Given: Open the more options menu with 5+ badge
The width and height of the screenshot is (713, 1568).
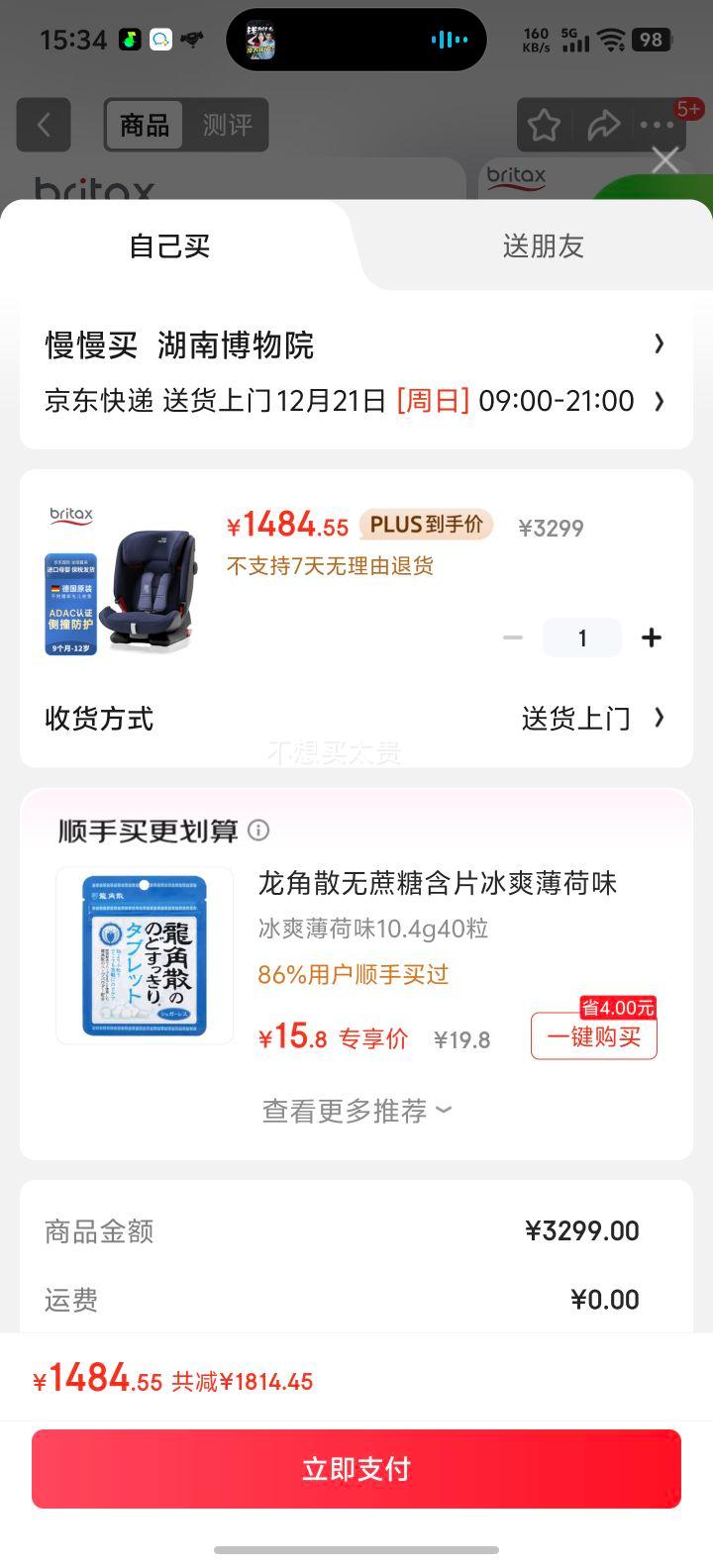Looking at the screenshot, I should [x=657, y=125].
